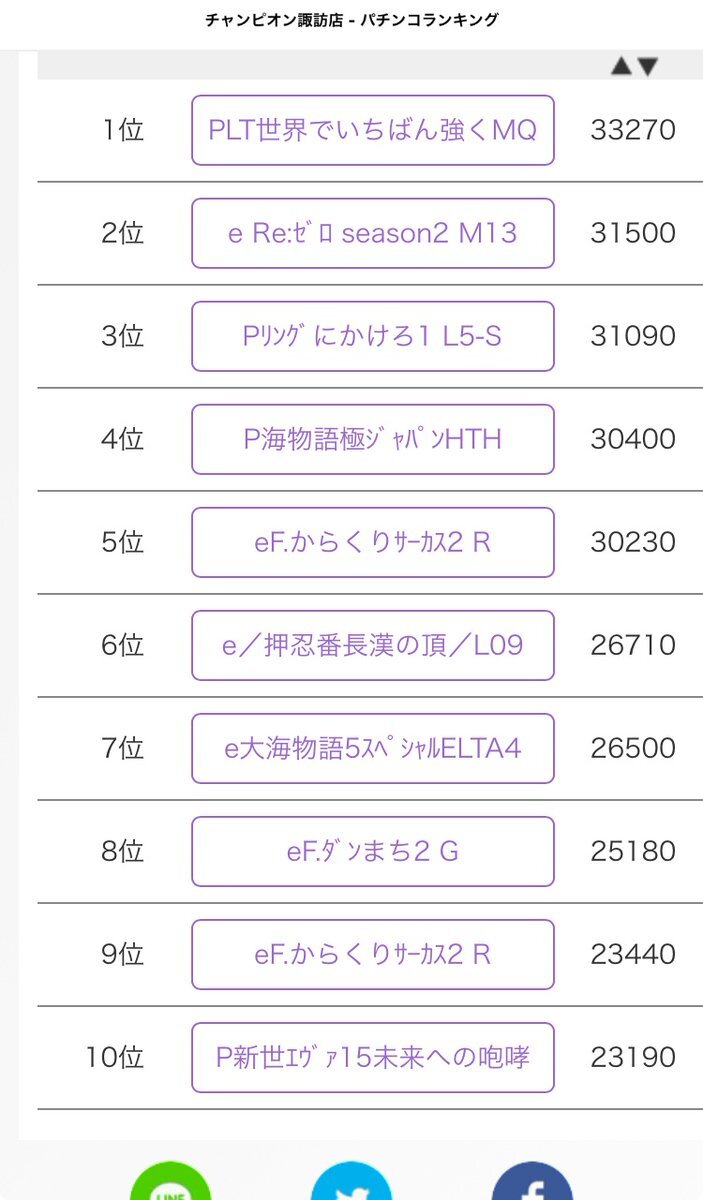The image size is (703, 1200).
Task: Open P新世エヴァ15未来への咆哮 details
Action: [373, 1057]
